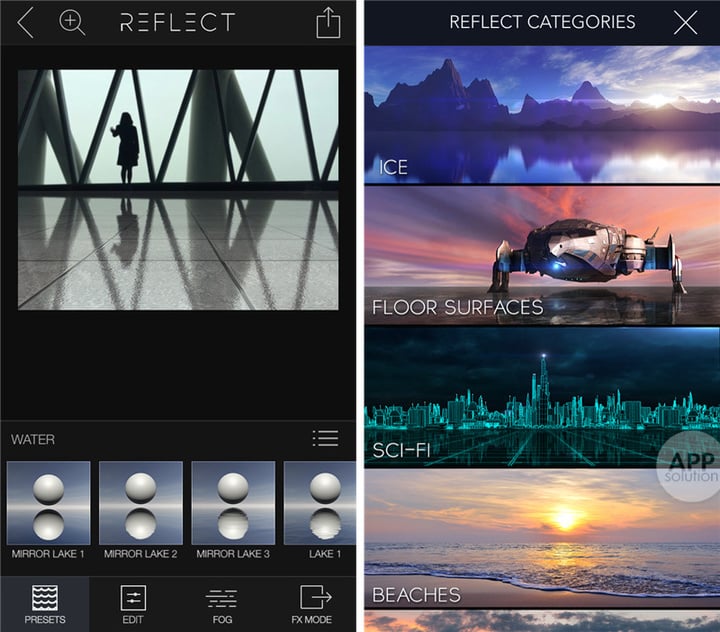Tap the zoom magnifier icon
Image resolution: width=720 pixels, height=632 pixels.
coord(72,22)
